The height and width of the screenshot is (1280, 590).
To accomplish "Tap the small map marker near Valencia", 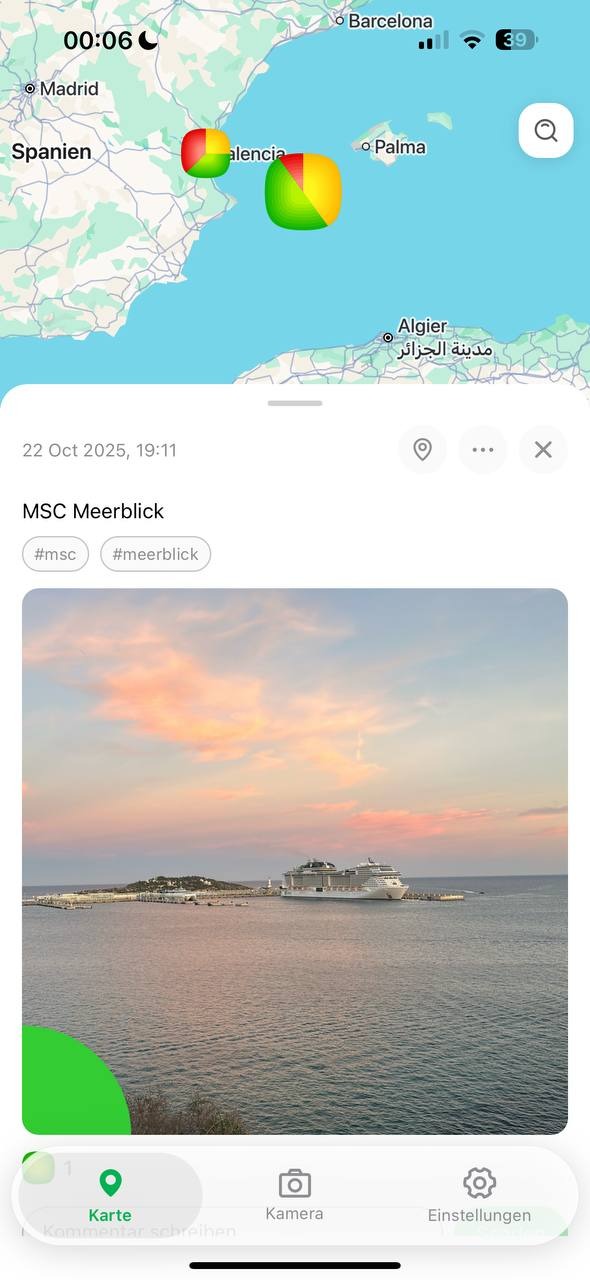I will 206,153.
